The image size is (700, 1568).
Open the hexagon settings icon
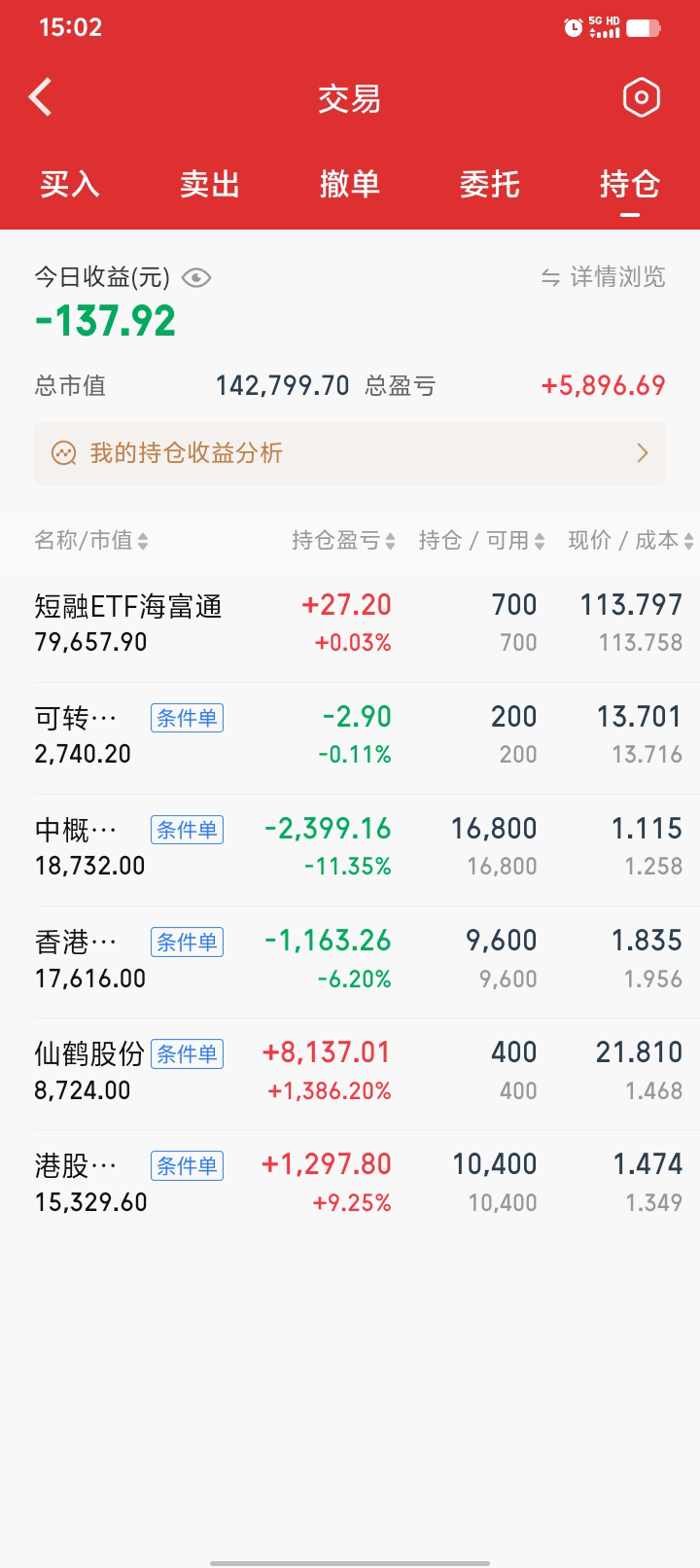641,97
